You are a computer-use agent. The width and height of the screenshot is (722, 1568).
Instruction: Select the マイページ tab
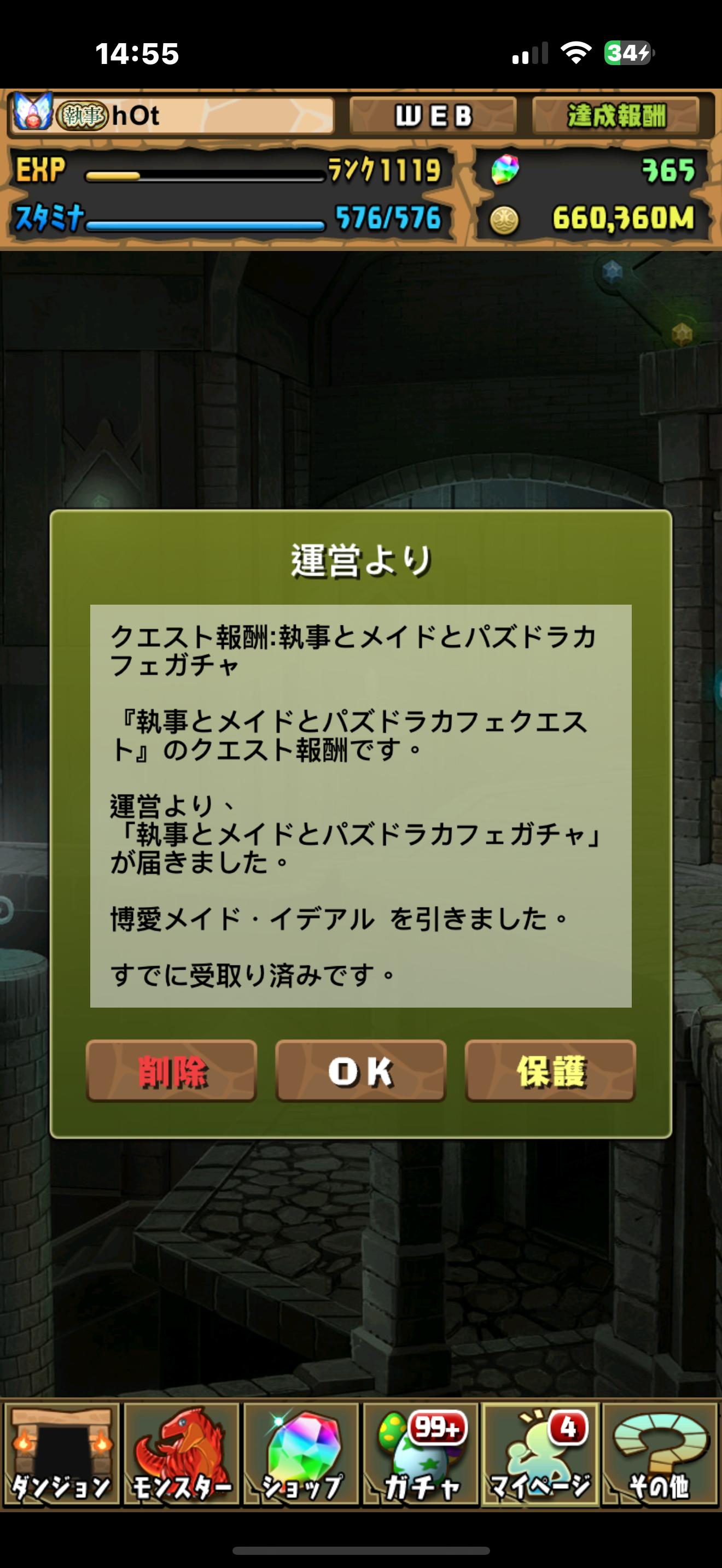pos(540,1454)
